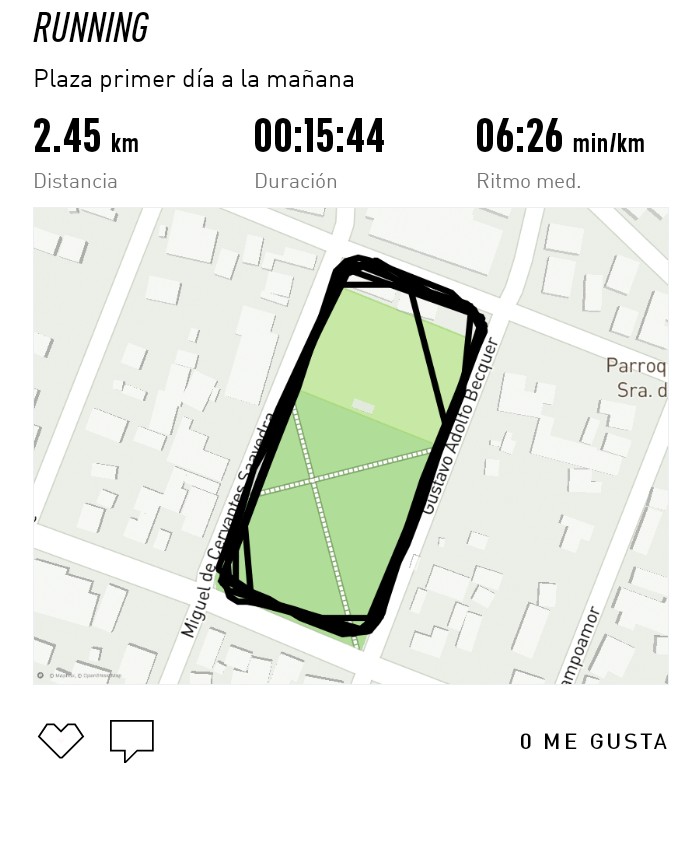The width and height of the screenshot is (685, 857).
Task: Like the running activity with the heart
Action: coord(61,740)
